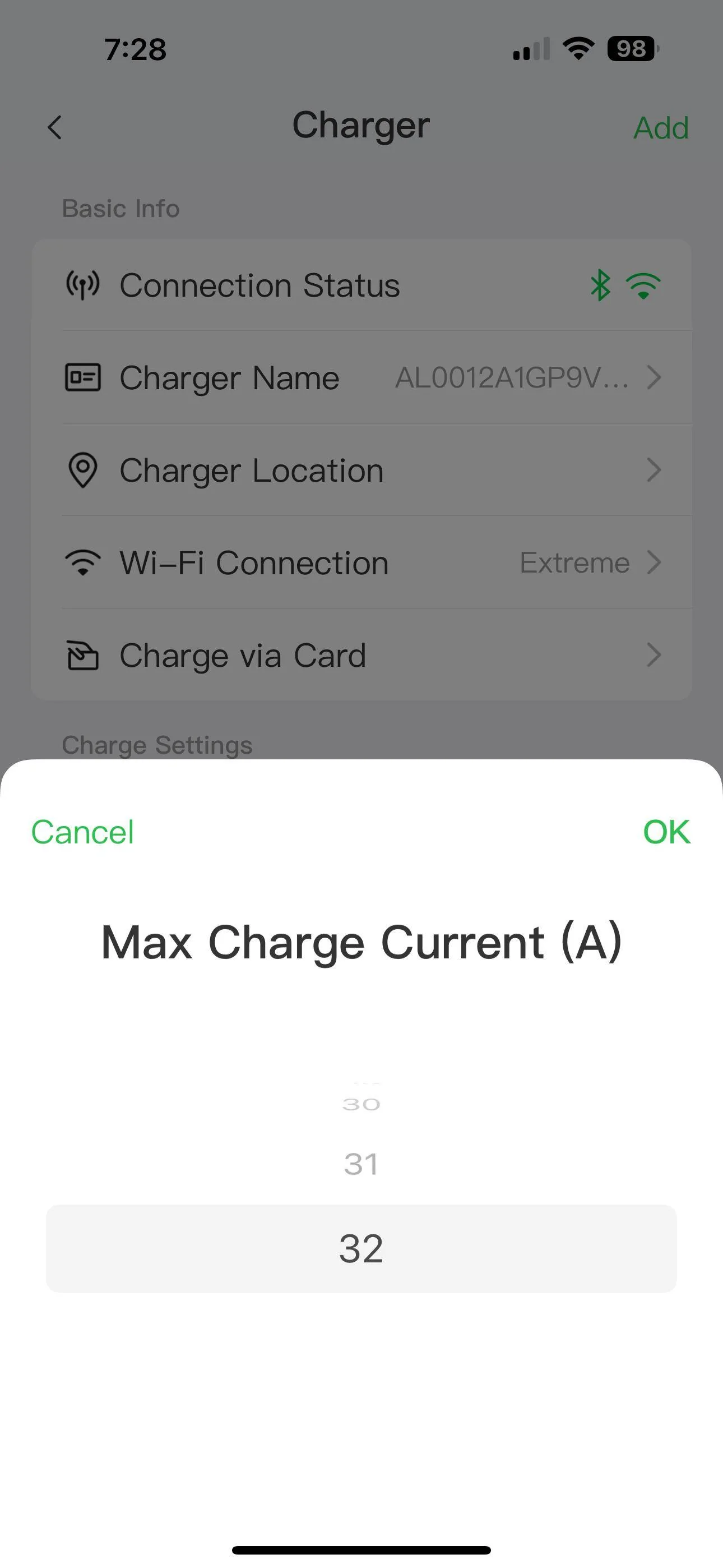Screen dimensions: 723x1568
Task: Select 31 on the current picker wheel
Action: click(361, 1163)
